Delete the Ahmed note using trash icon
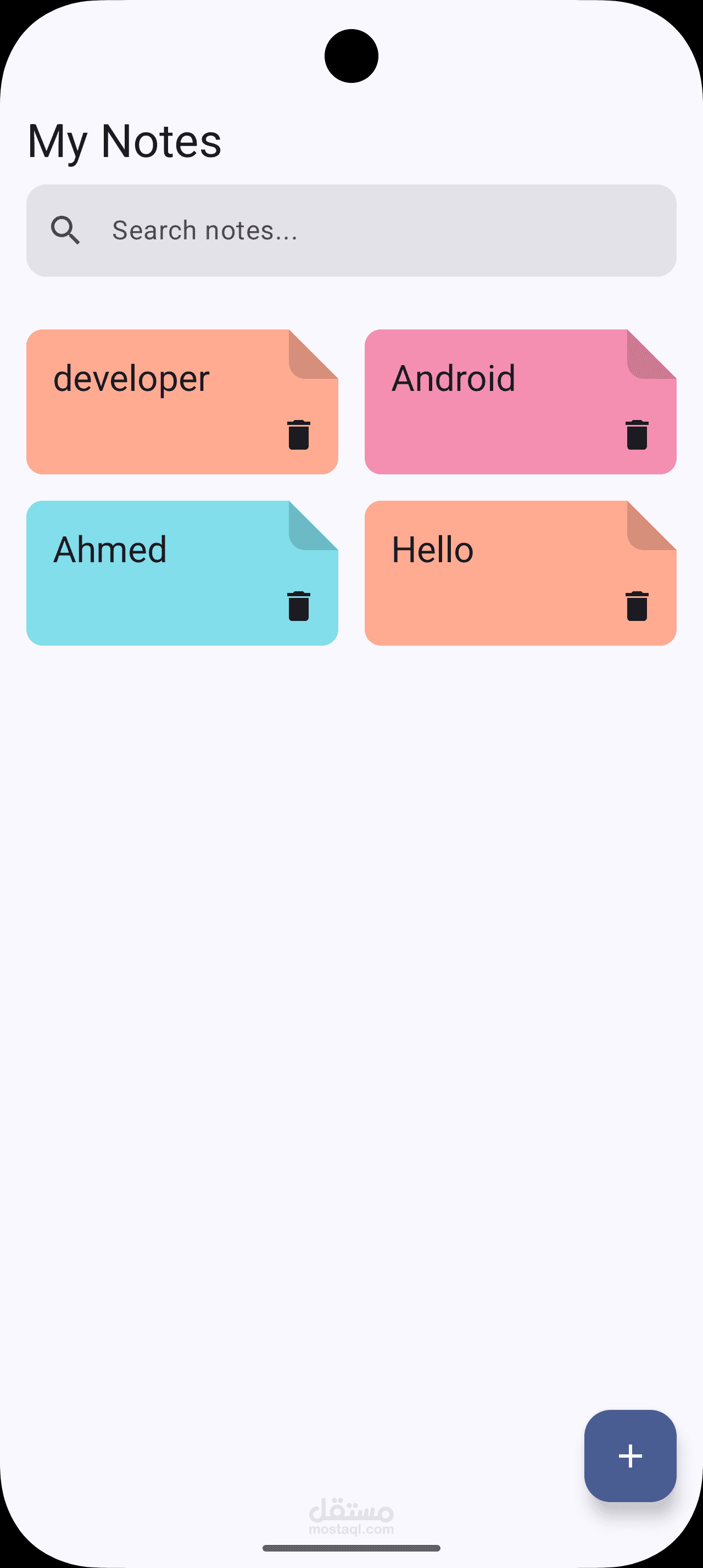The width and height of the screenshot is (703, 1568). pyautogui.click(x=298, y=606)
